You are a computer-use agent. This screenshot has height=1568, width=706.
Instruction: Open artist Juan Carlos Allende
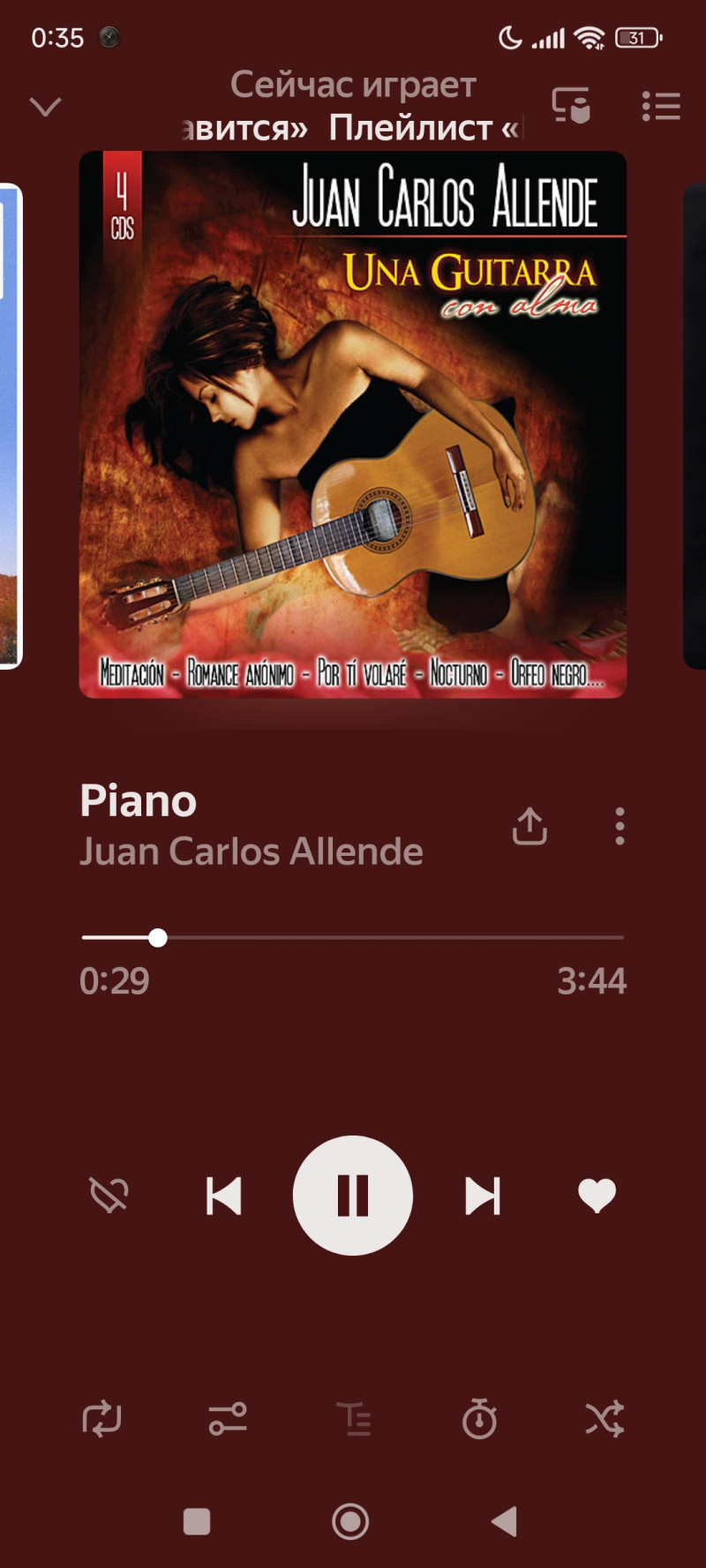(x=252, y=852)
